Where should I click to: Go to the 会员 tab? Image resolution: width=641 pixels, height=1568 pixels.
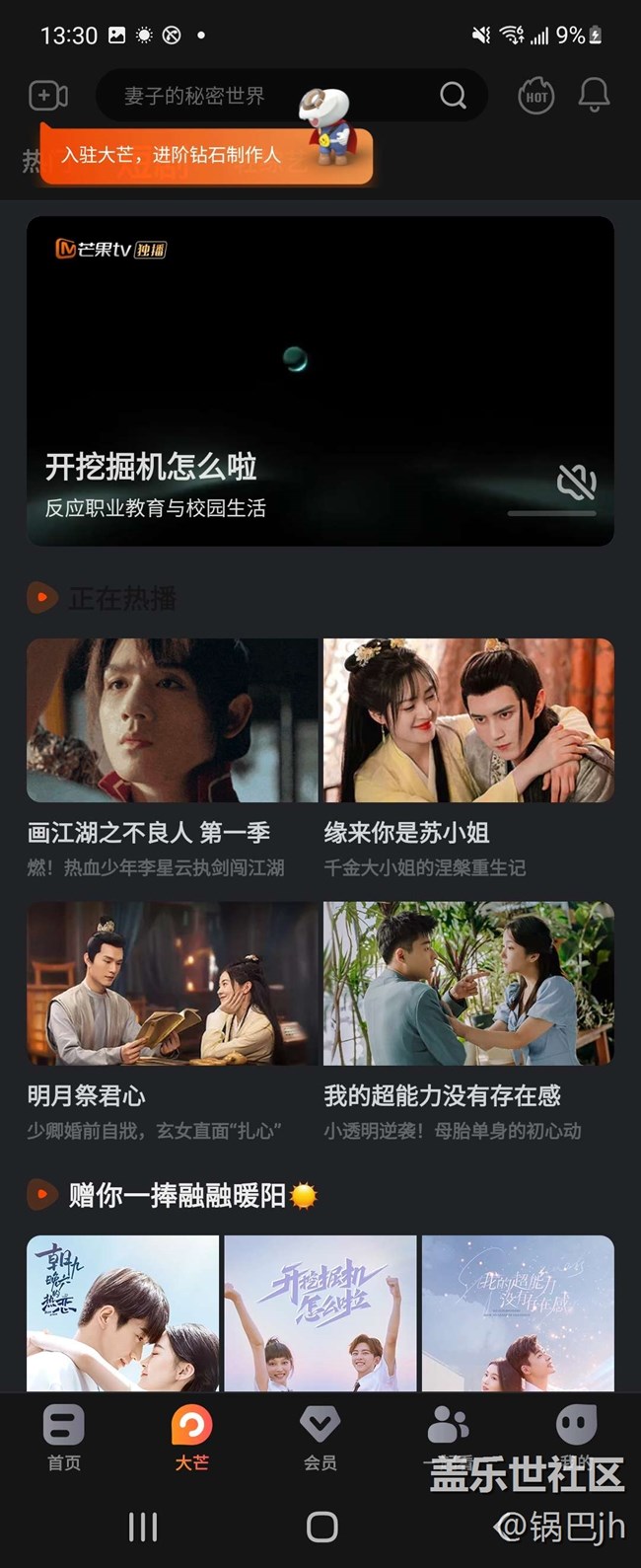coord(320,1437)
